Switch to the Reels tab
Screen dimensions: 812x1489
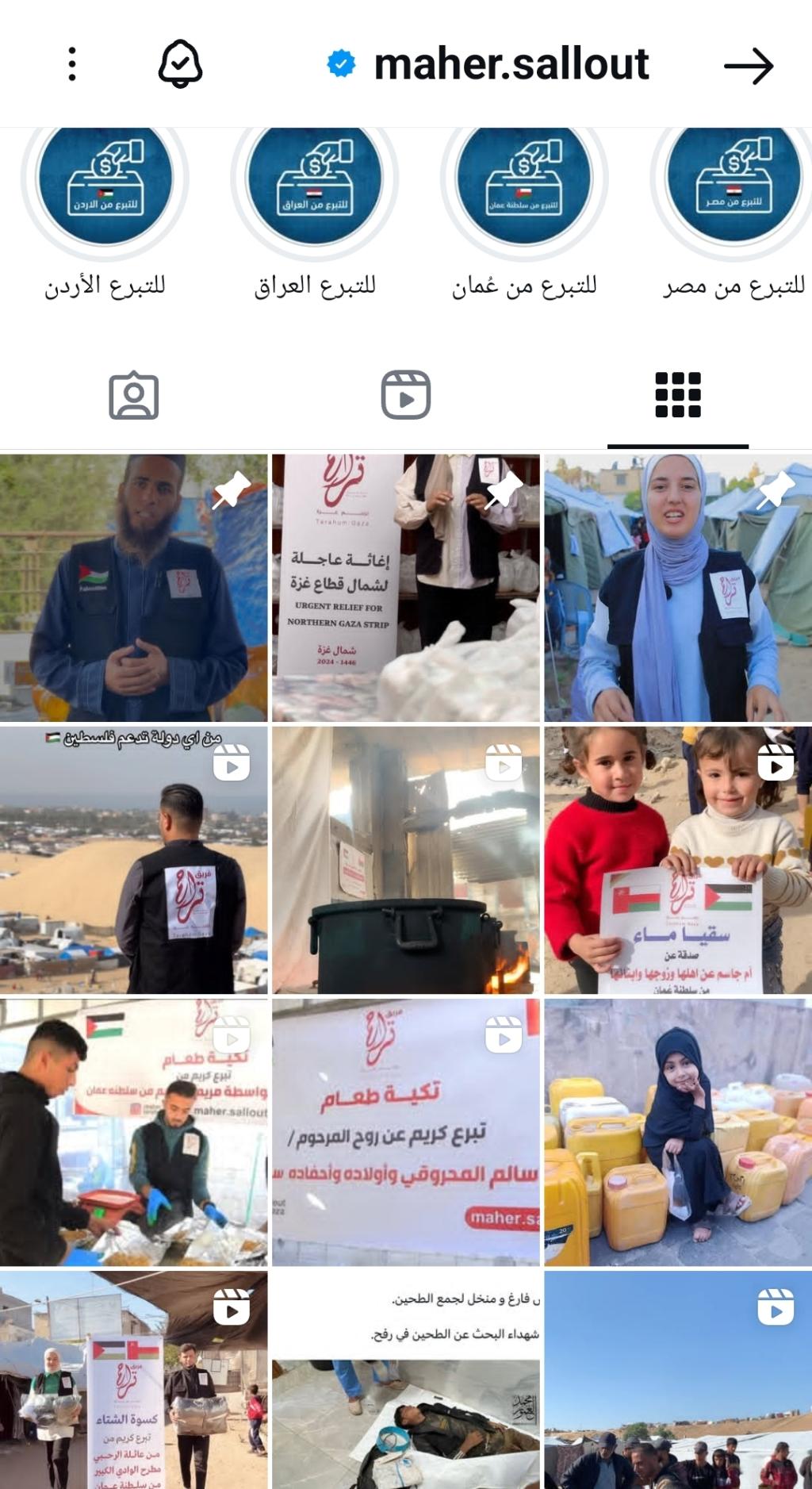coord(405,395)
